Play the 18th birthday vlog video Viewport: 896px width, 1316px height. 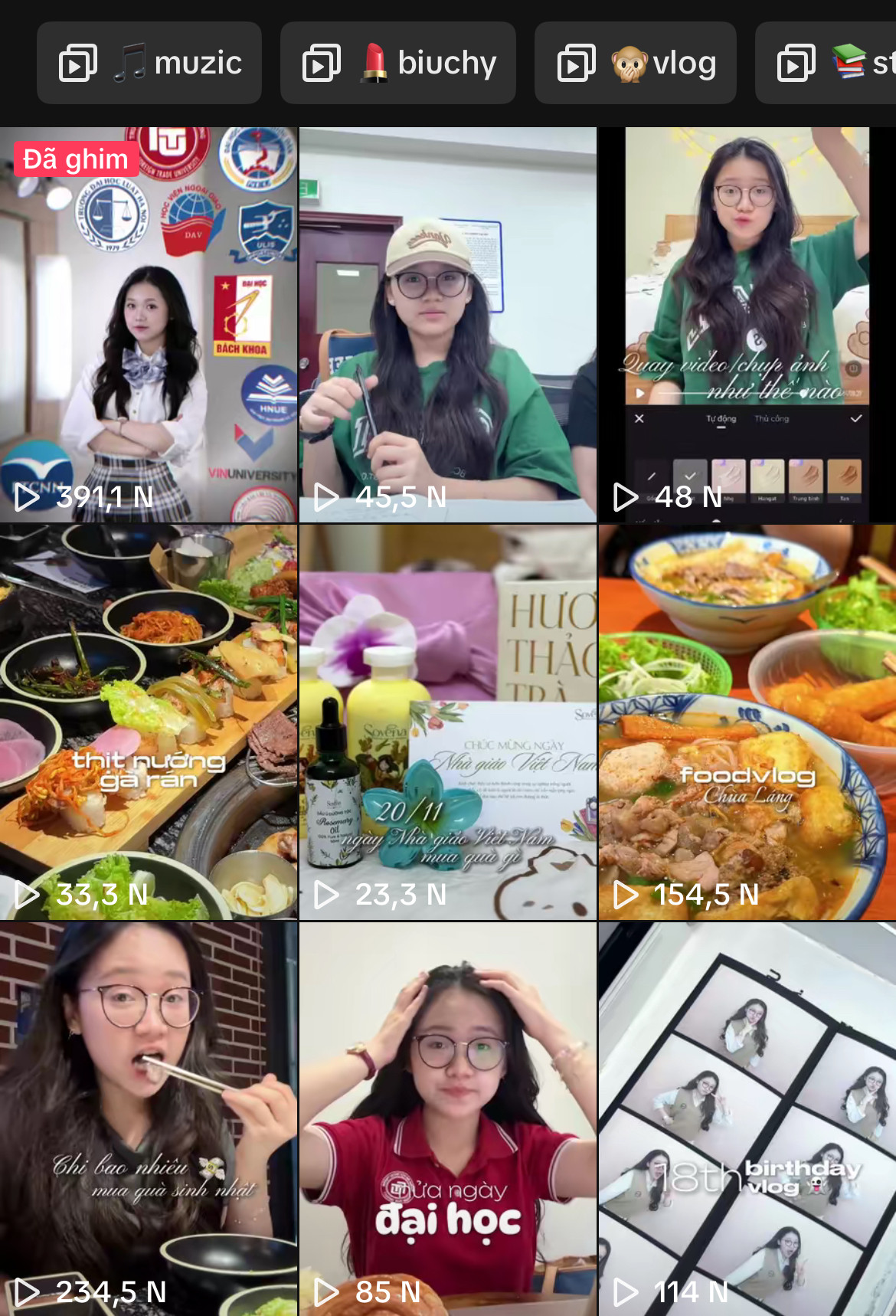point(747,1118)
